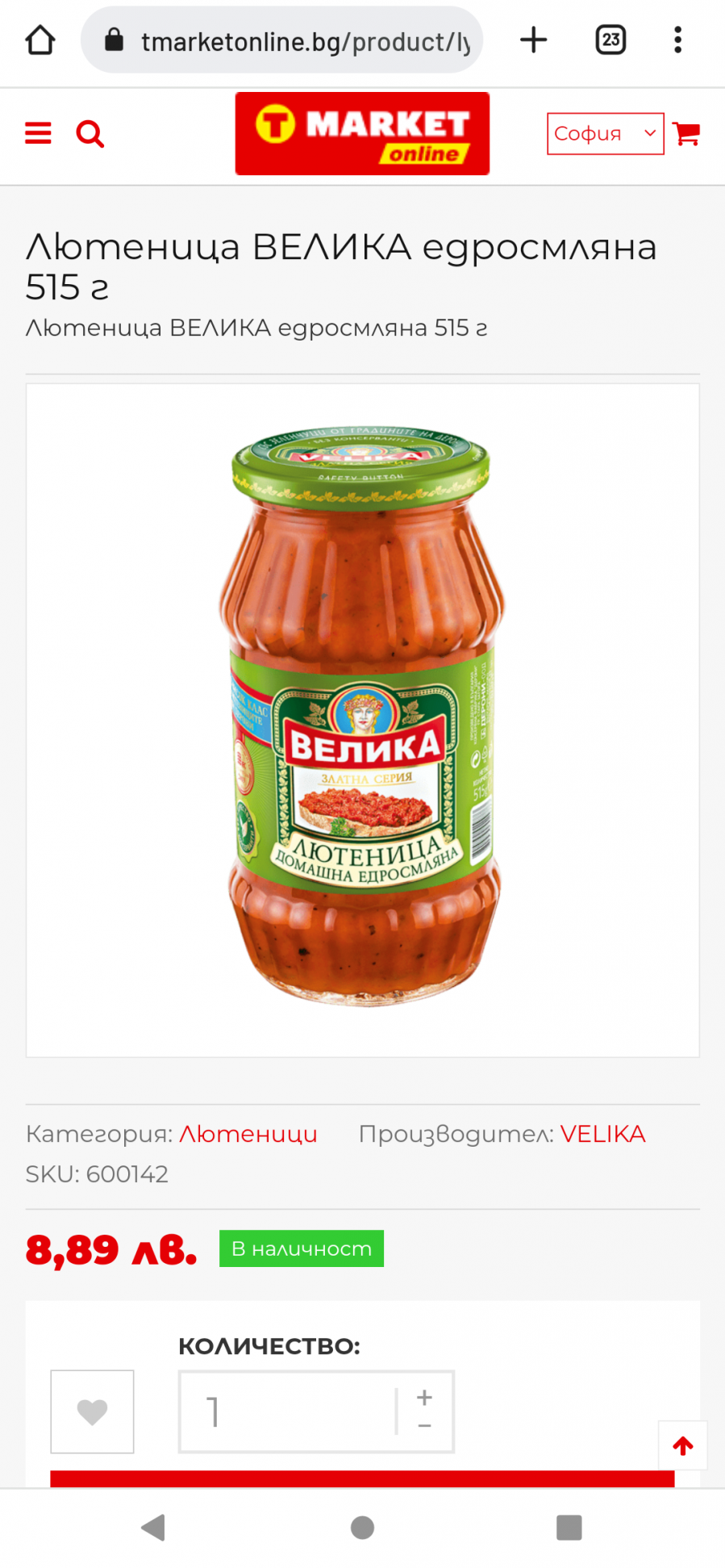The image size is (725, 1568).
Task: Open the hamburger menu
Action: coord(38,133)
